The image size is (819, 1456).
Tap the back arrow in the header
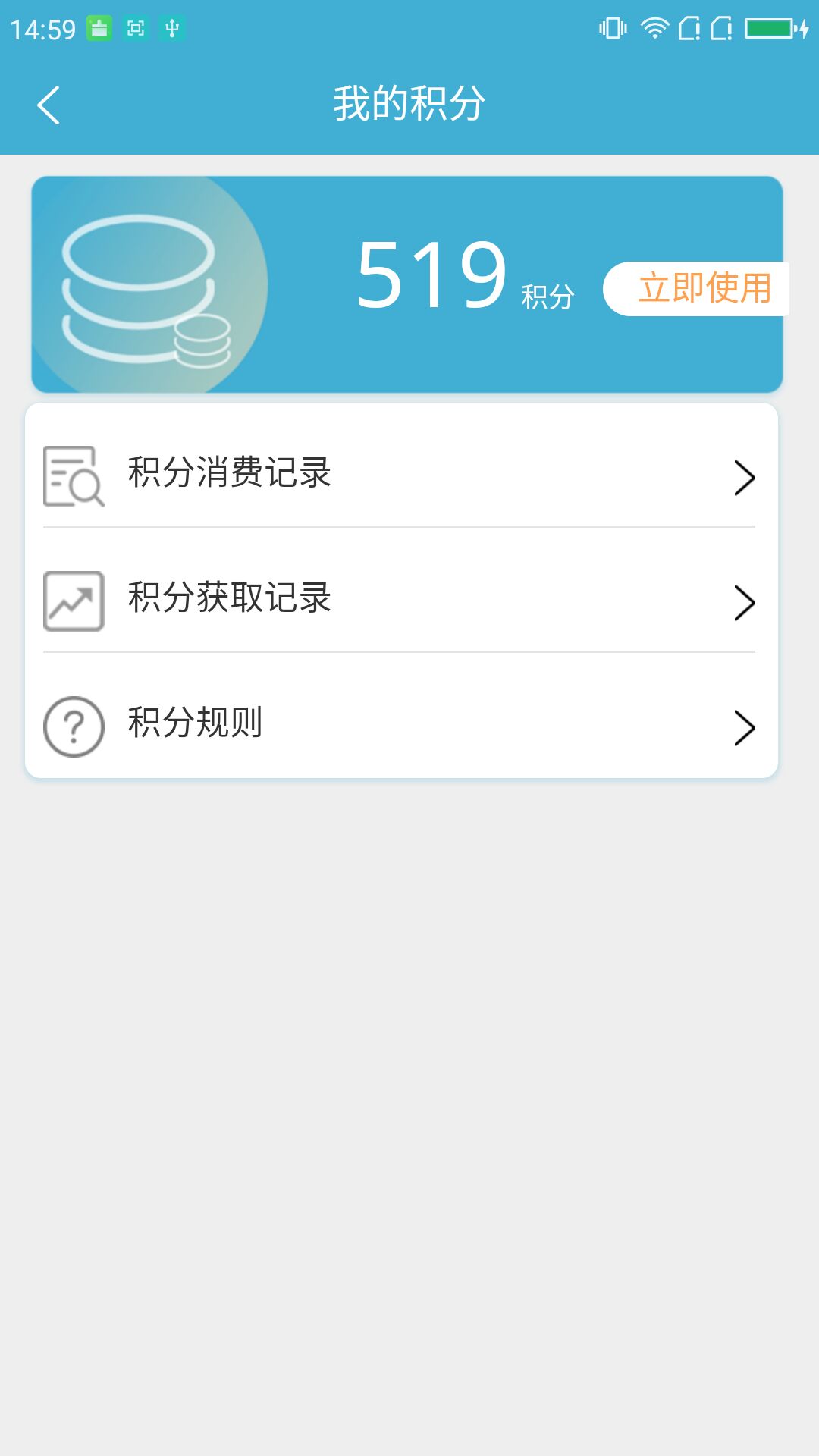pos(50,103)
